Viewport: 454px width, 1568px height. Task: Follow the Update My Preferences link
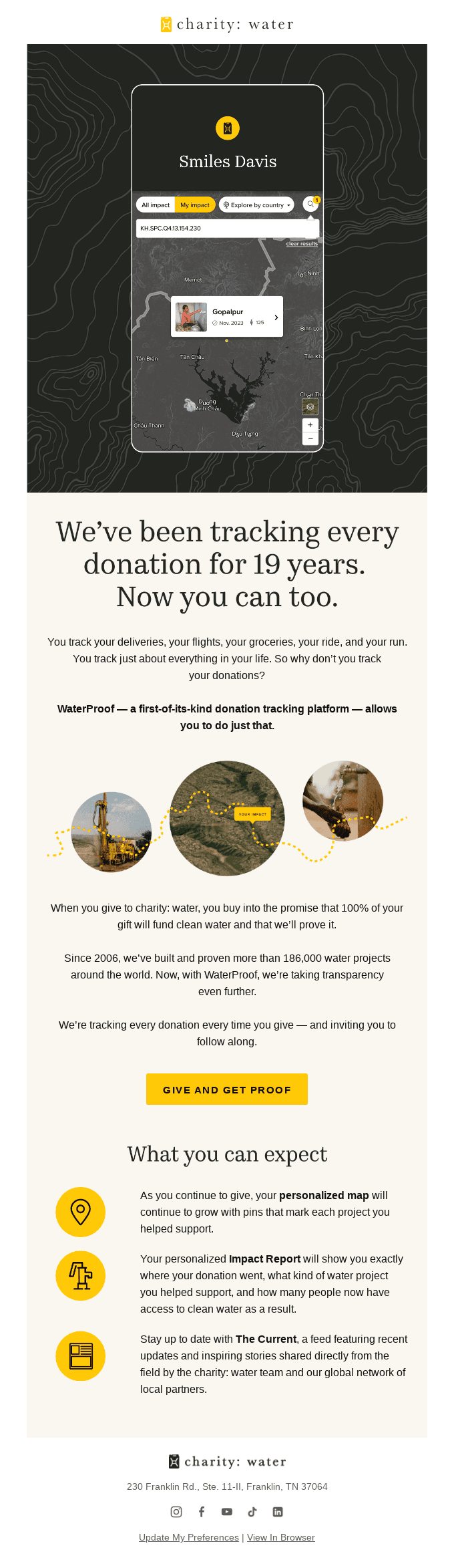tap(188, 1537)
